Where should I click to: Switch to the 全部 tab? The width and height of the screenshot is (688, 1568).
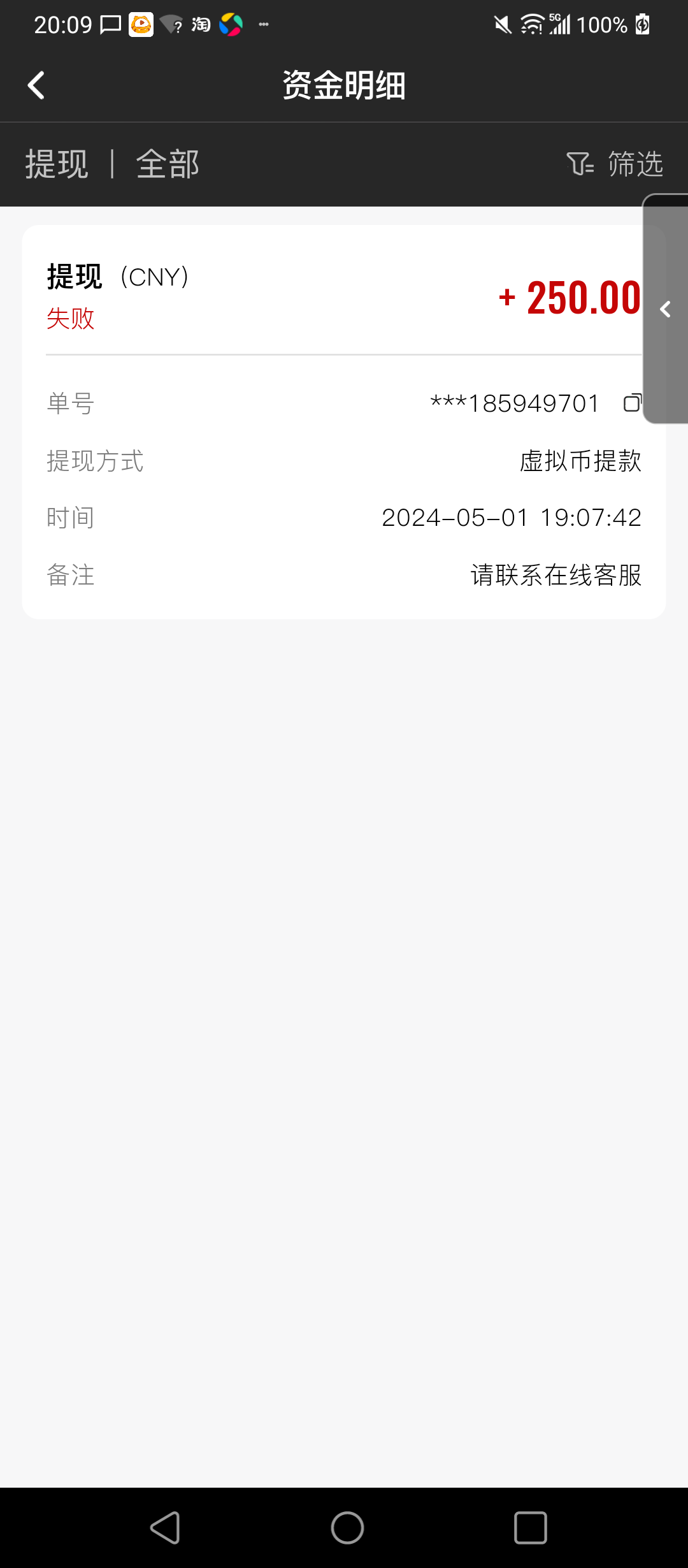tap(168, 164)
